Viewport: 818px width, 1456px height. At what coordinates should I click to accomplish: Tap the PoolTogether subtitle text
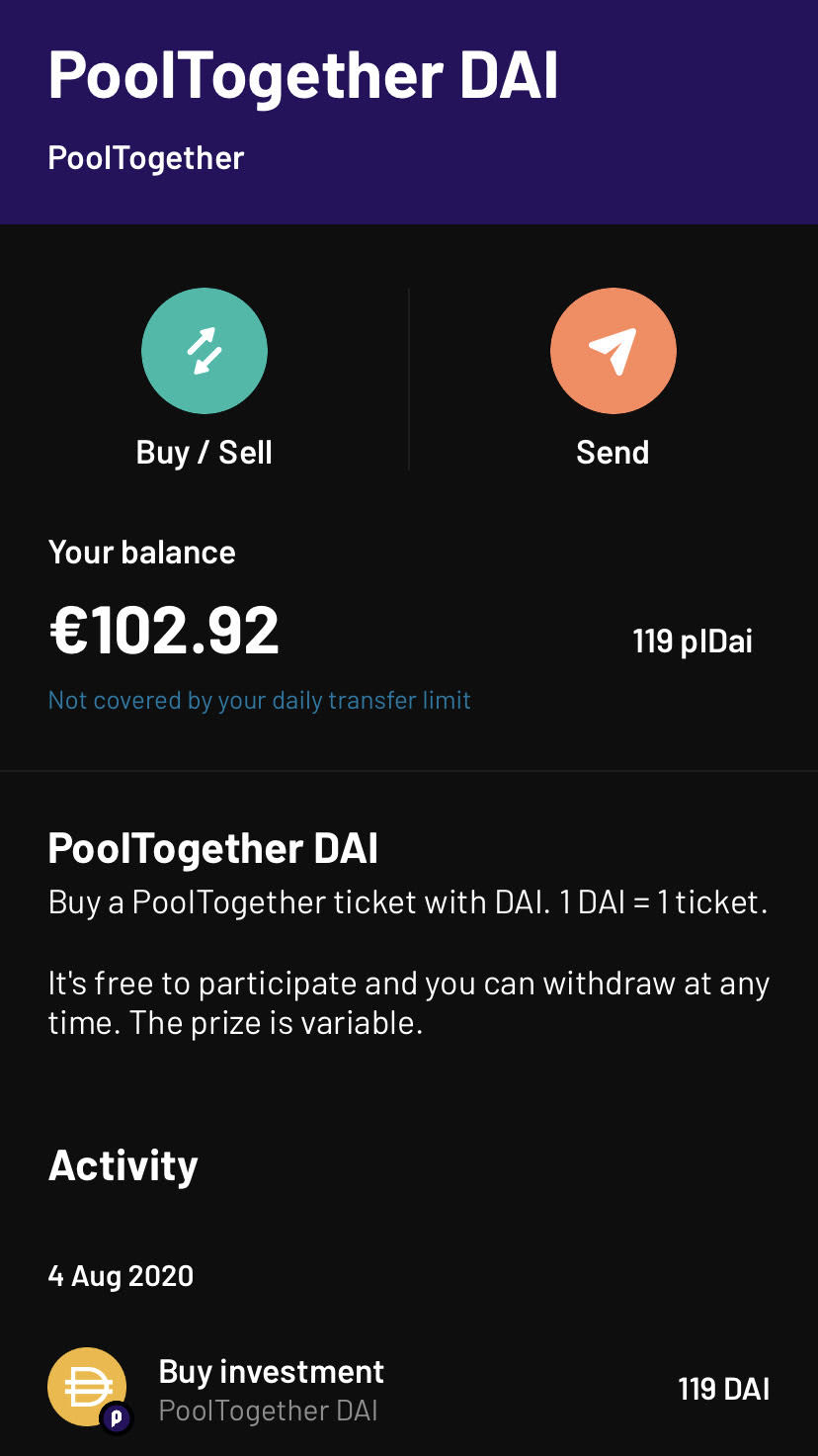pos(146,157)
